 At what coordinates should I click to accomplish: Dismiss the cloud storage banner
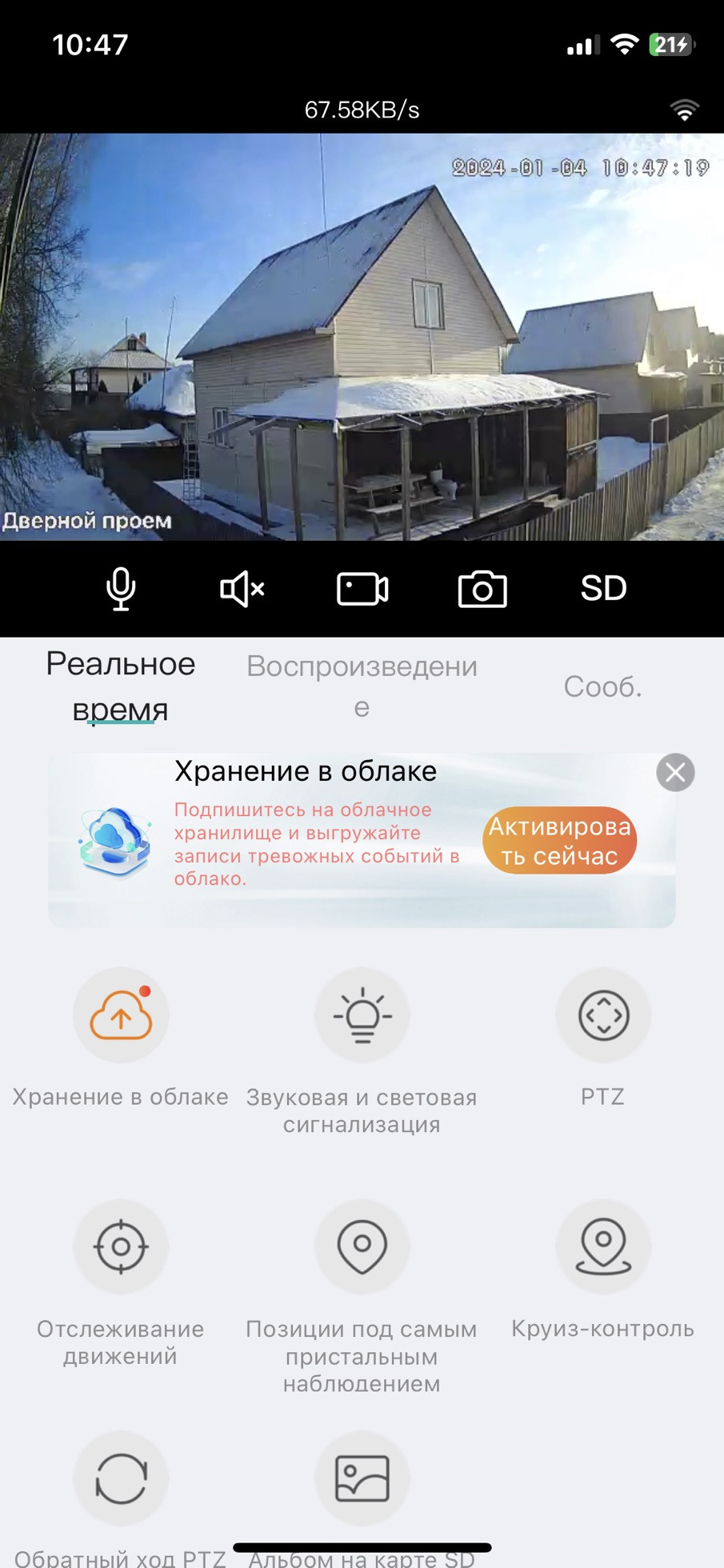coord(675,772)
